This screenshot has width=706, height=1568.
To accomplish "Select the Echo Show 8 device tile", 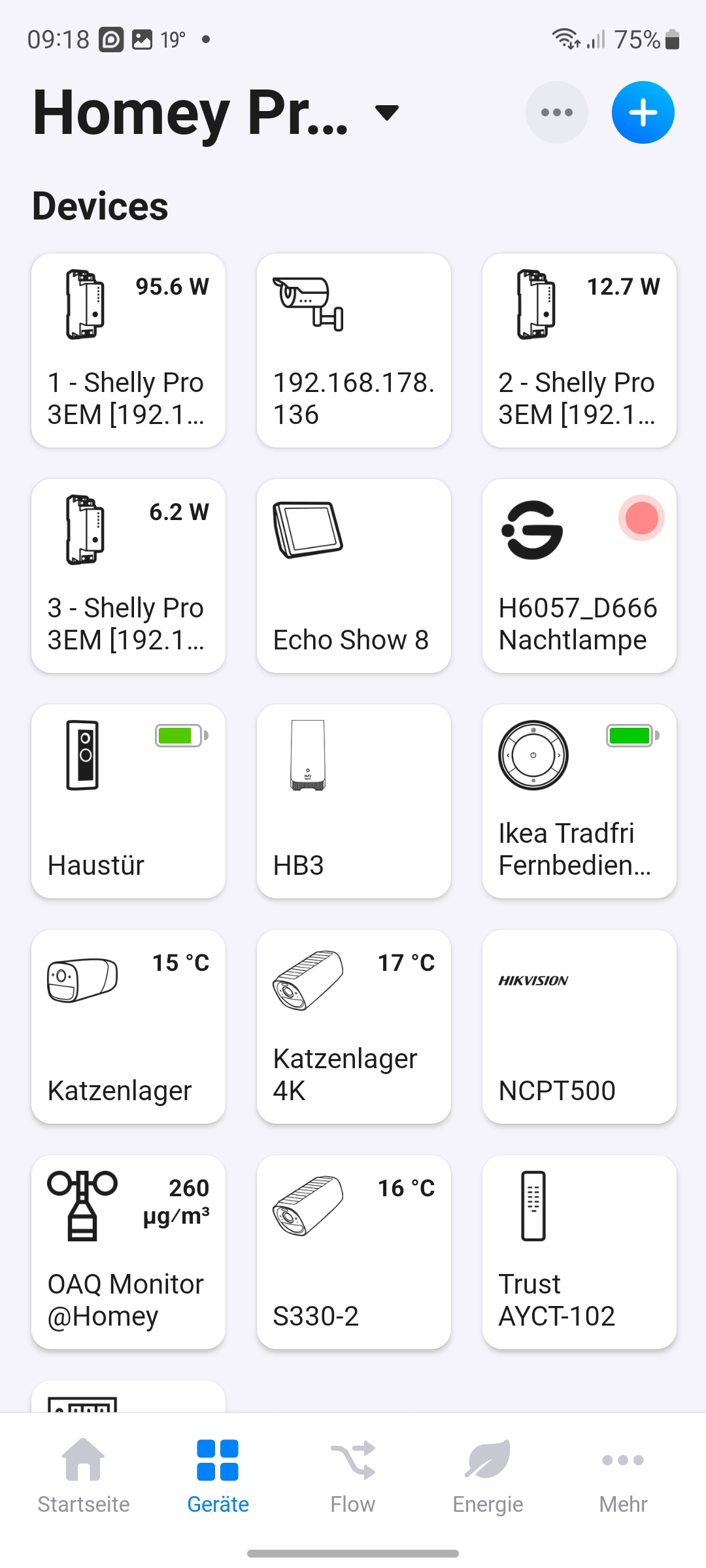I will tap(354, 576).
